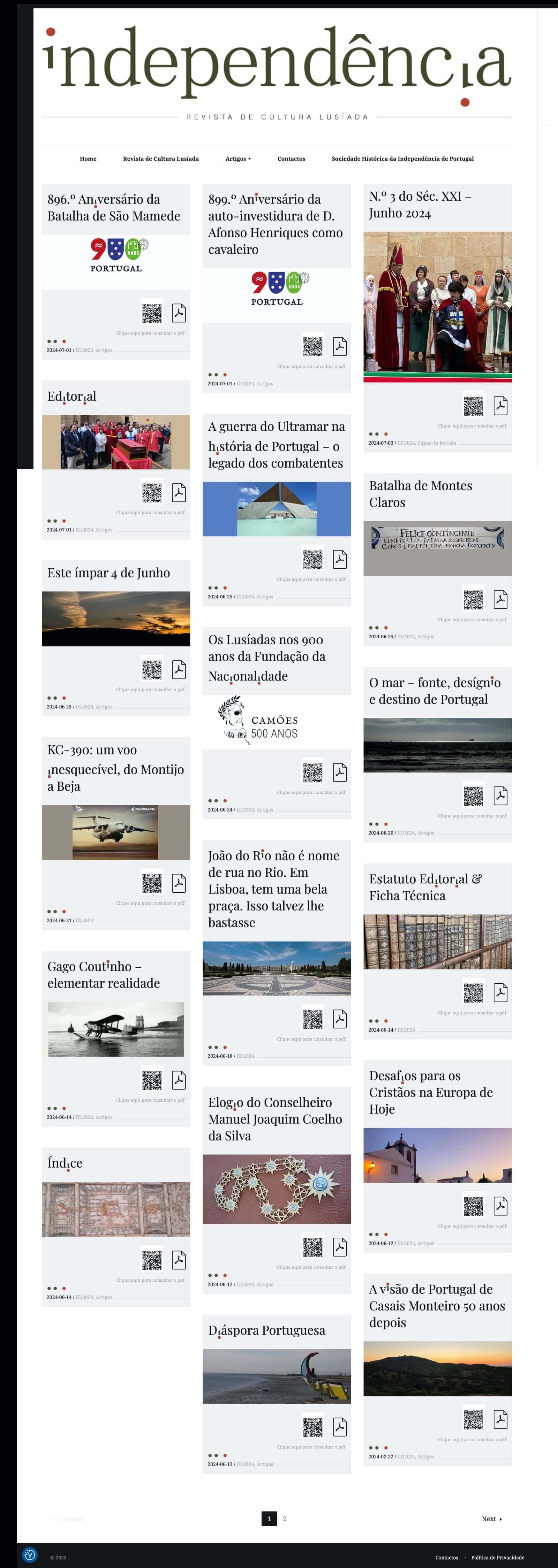This screenshot has height=1568, width=558.
Task: Open Revista de Cultura Lusíada menu item
Action: 161,159
